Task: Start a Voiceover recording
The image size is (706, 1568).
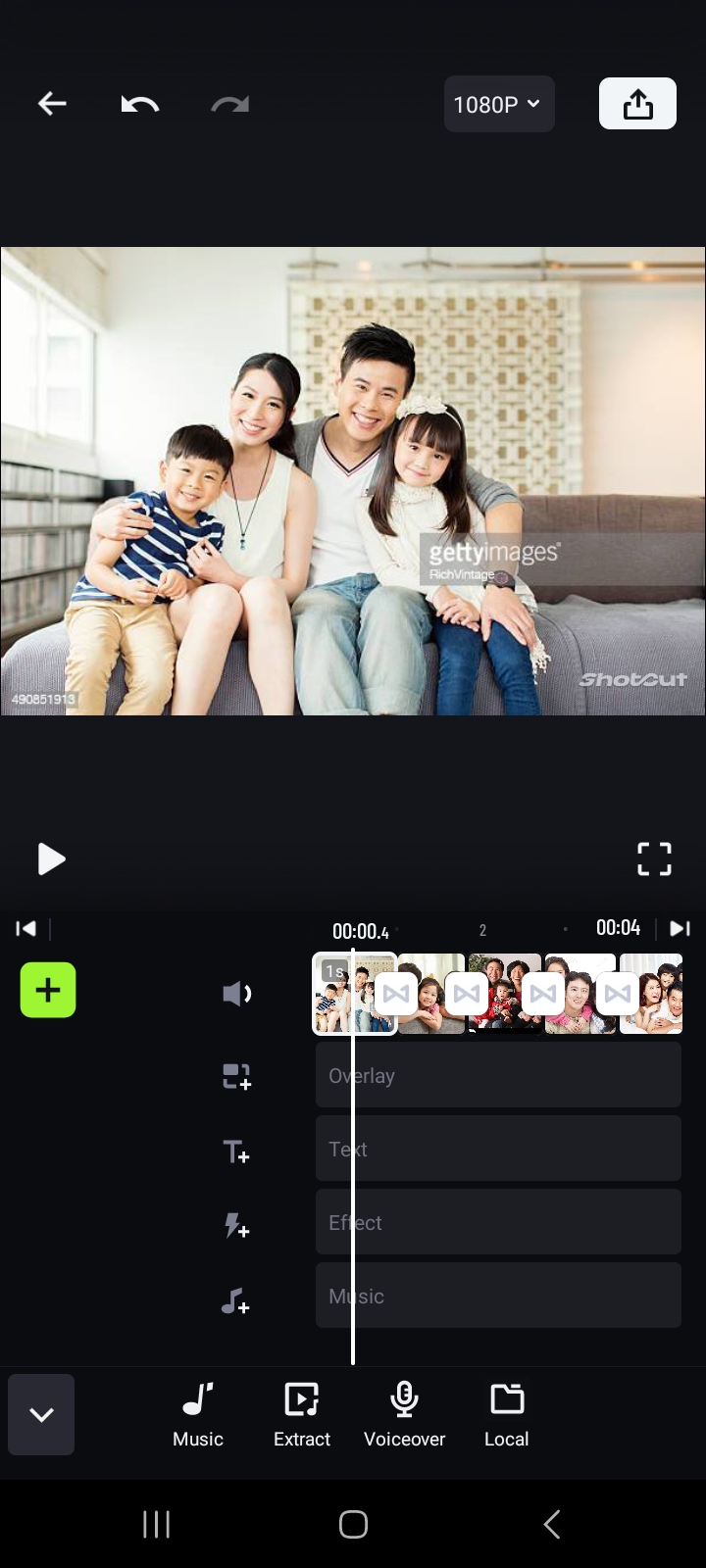Action: (x=404, y=1414)
